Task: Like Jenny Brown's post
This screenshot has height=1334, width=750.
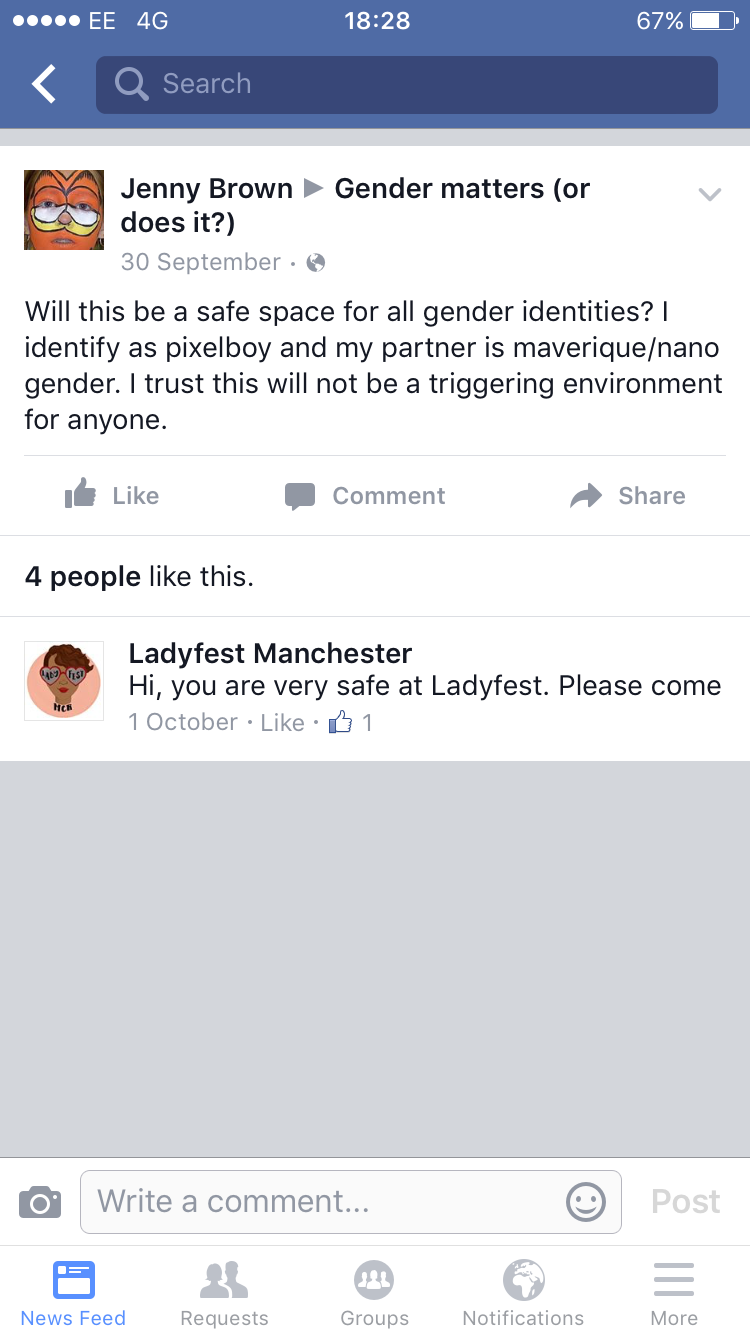Action: [112, 495]
